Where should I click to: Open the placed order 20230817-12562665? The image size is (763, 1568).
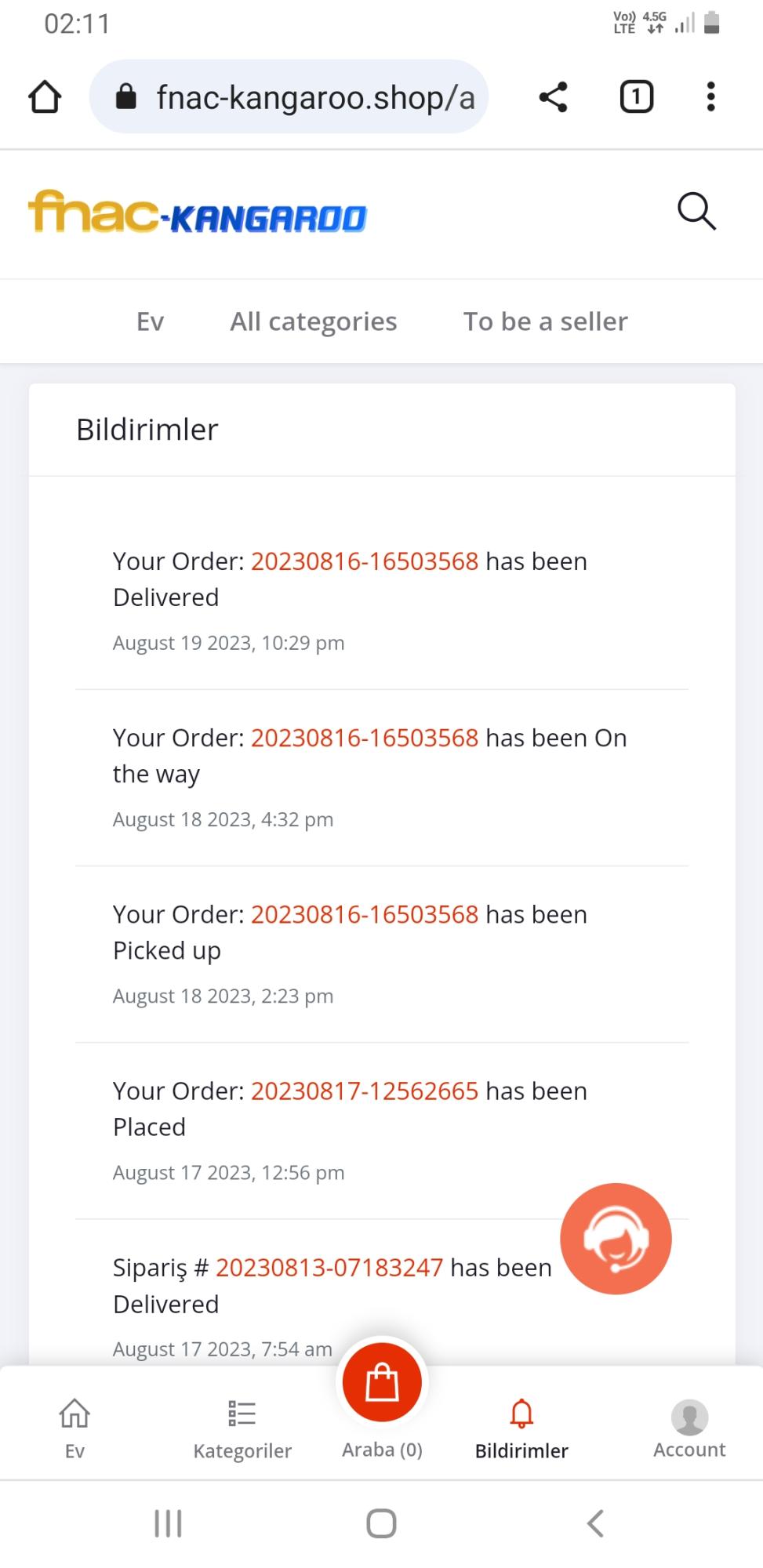(x=364, y=1091)
